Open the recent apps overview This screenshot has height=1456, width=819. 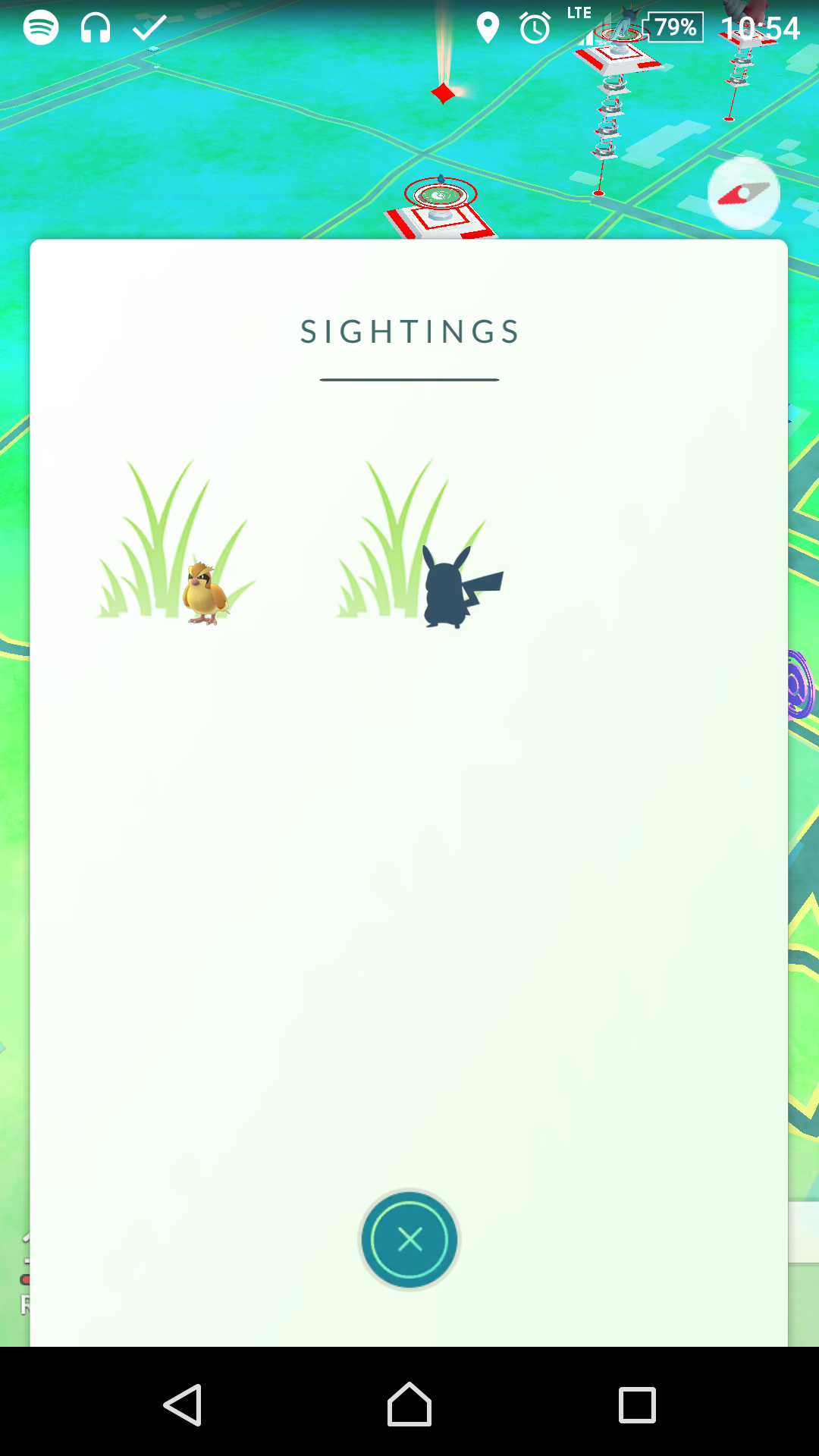[x=637, y=1405]
